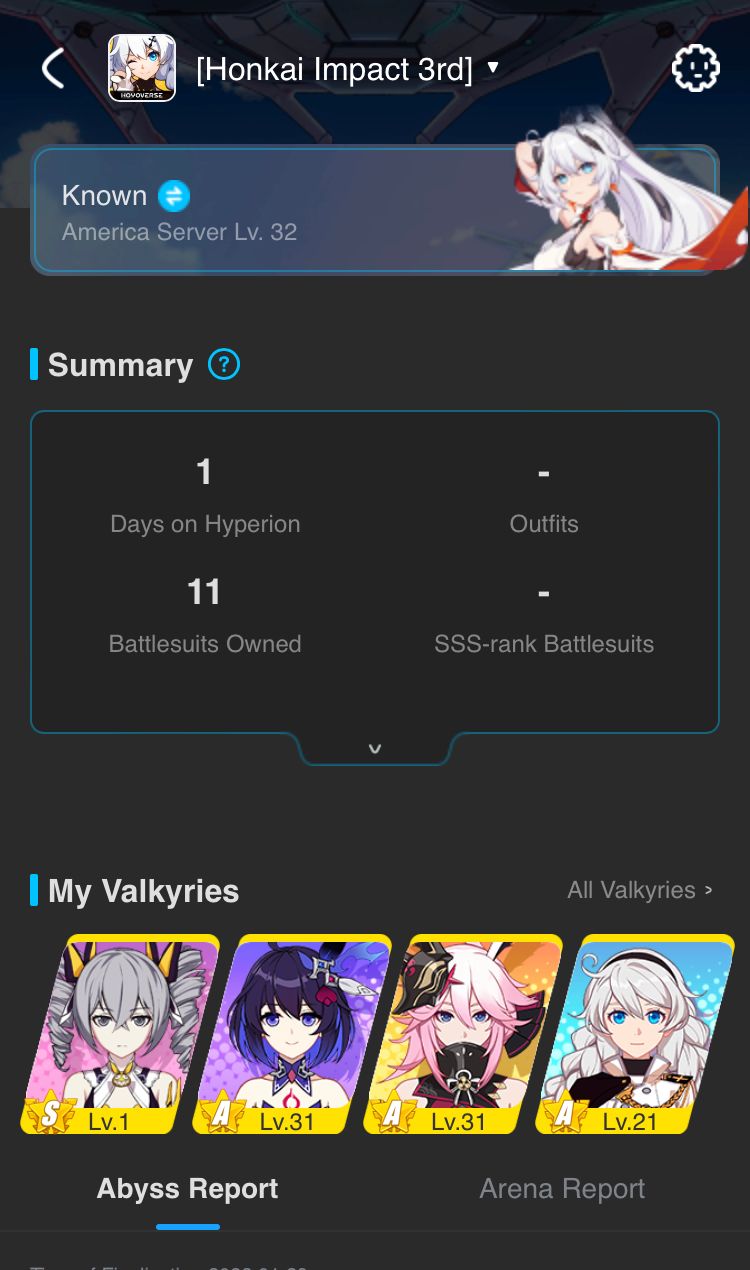Select the Abyss Report tab
The height and width of the screenshot is (1270, 750).
tap(187, 1188)
